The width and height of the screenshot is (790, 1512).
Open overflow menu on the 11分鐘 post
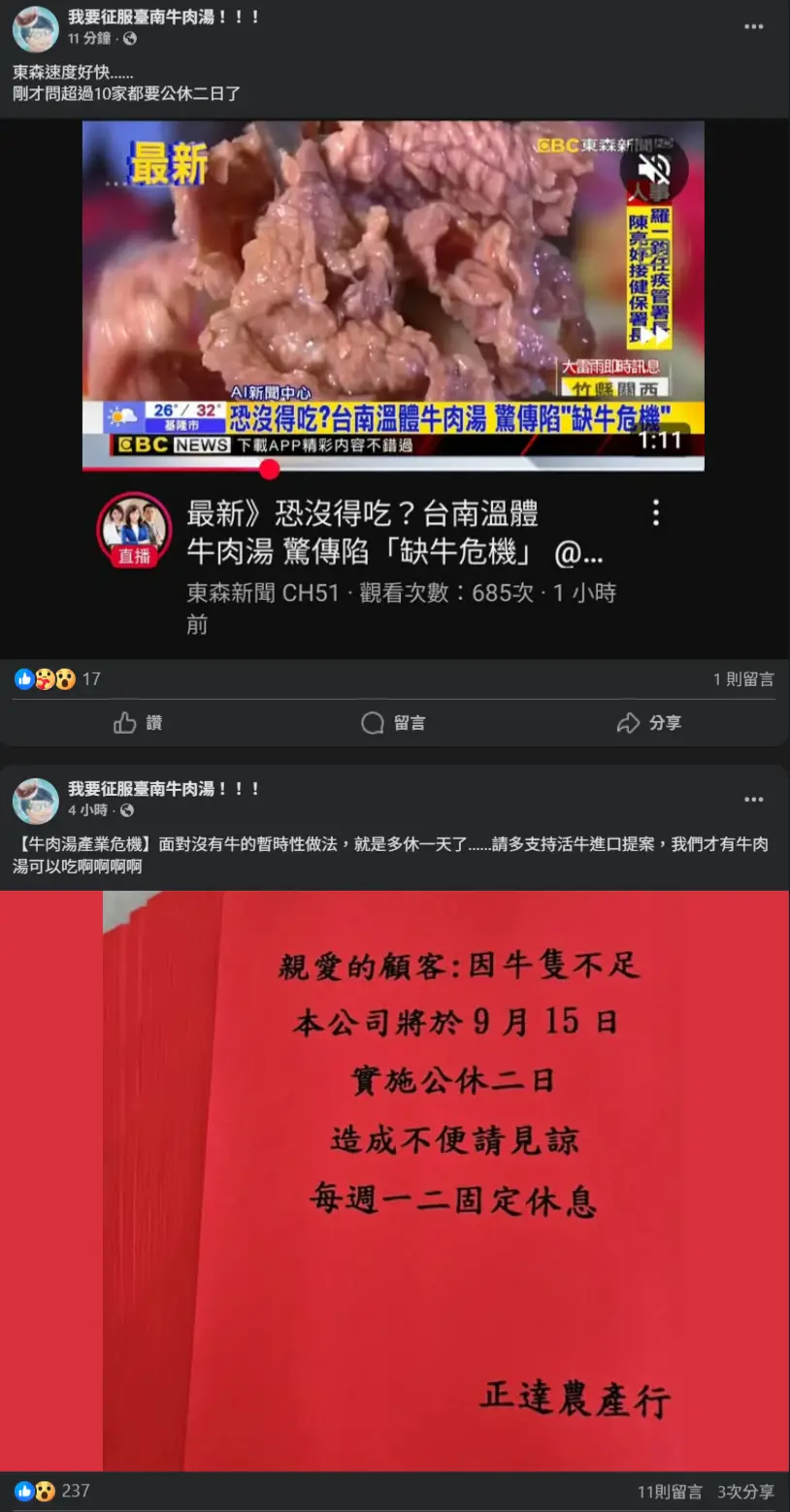pos(753,27)
